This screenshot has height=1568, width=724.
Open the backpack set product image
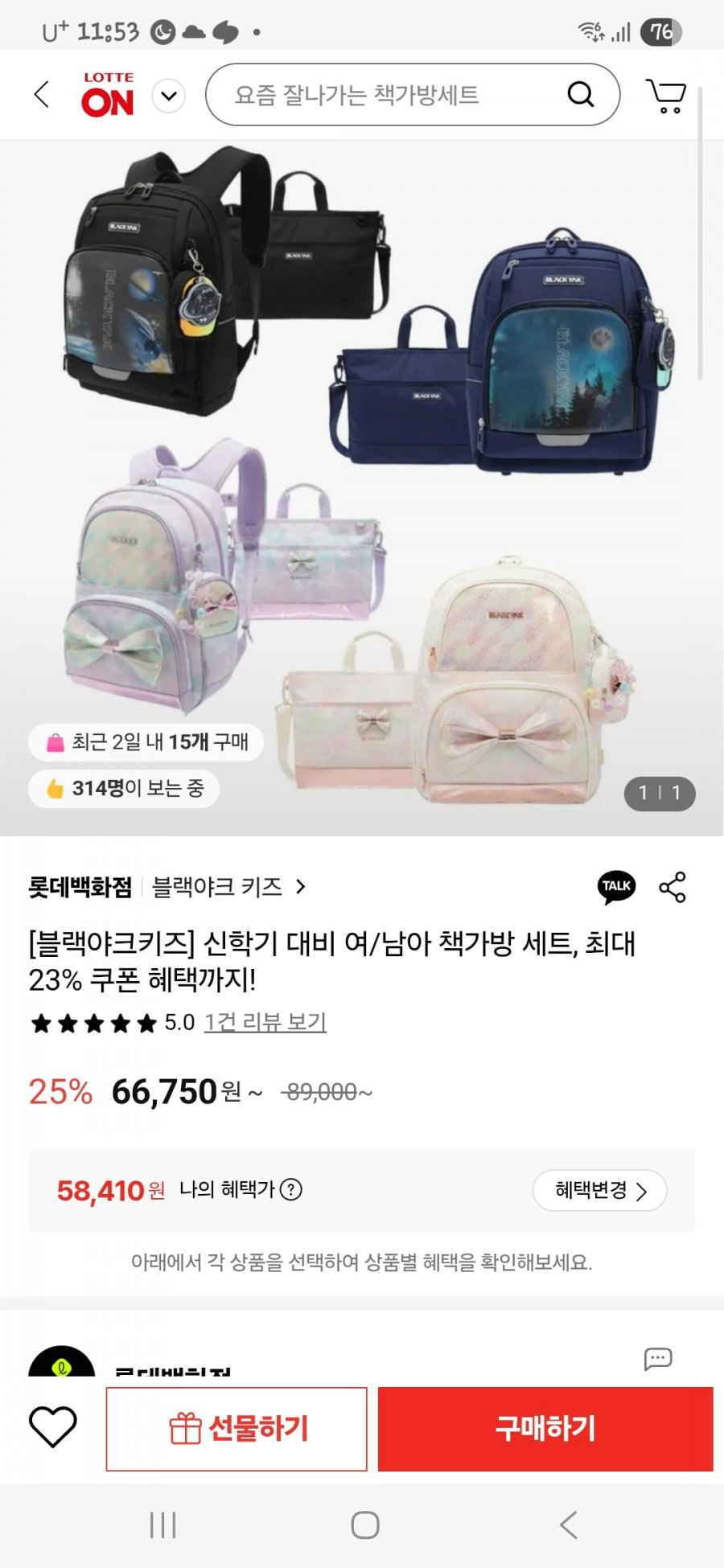coord(362,482)
